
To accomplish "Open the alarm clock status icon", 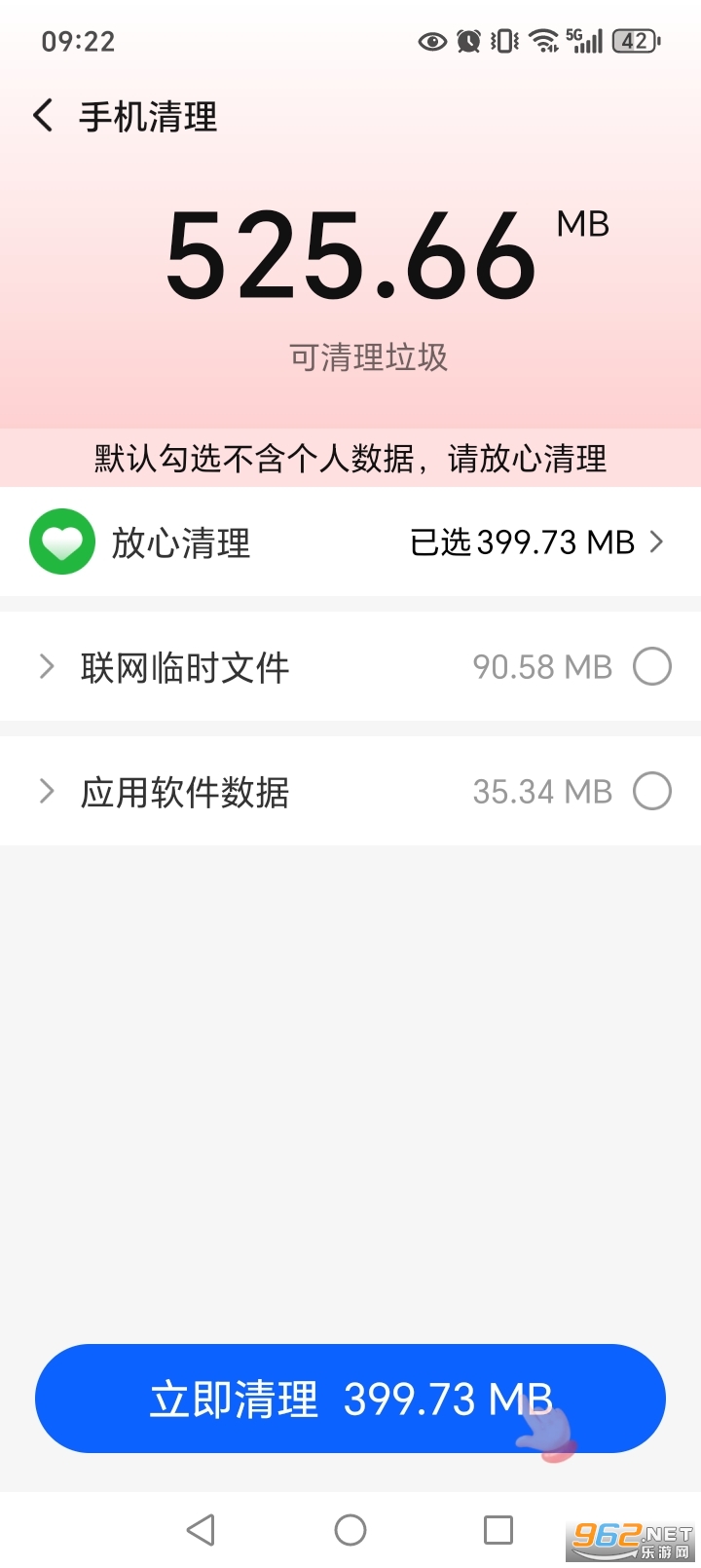I will point(468,41).
